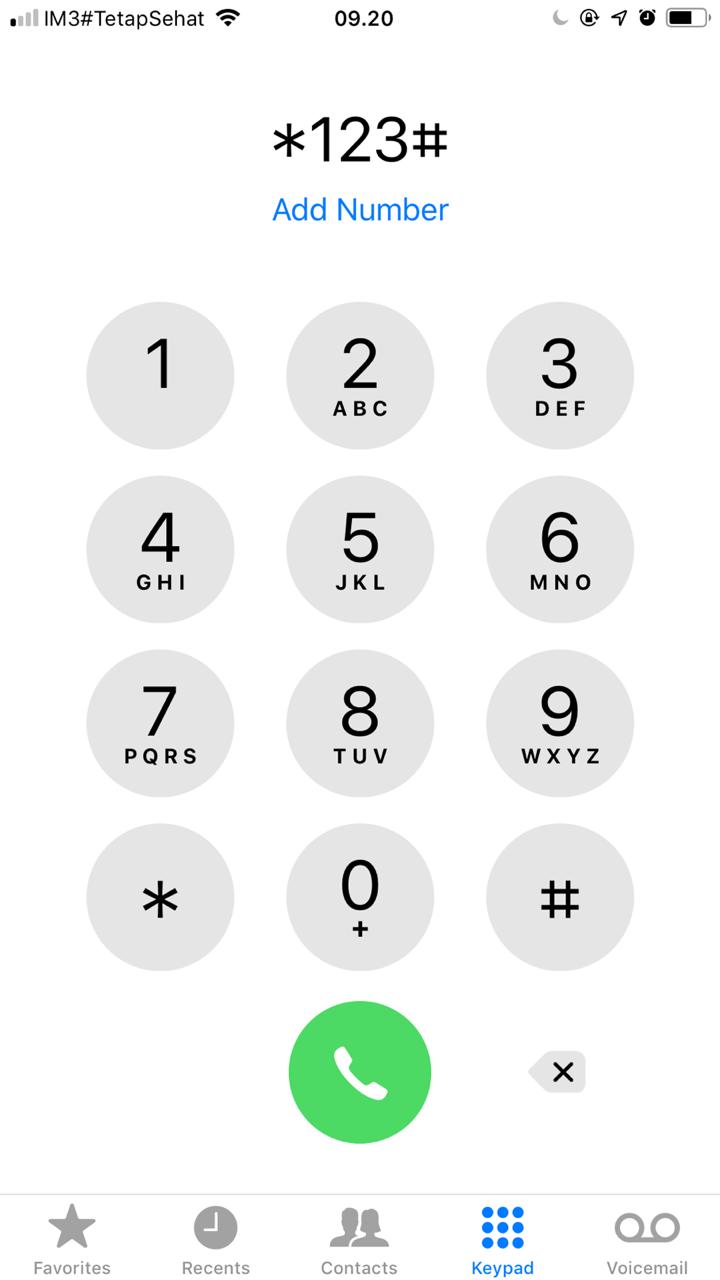Viewport: 720px width, 1280px height.
Task: Tap the hash key
Action: click(x=560, y=898)
